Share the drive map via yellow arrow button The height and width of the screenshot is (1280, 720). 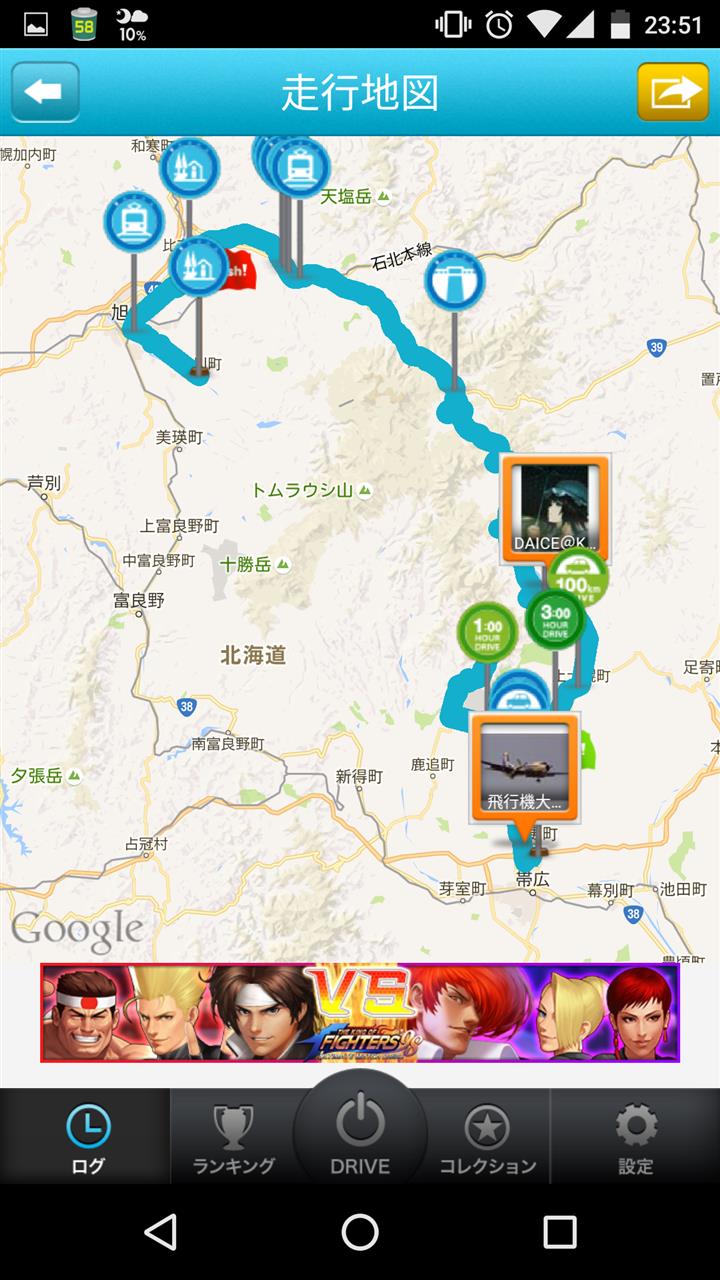pyautogui.click(x=673, y=92)
